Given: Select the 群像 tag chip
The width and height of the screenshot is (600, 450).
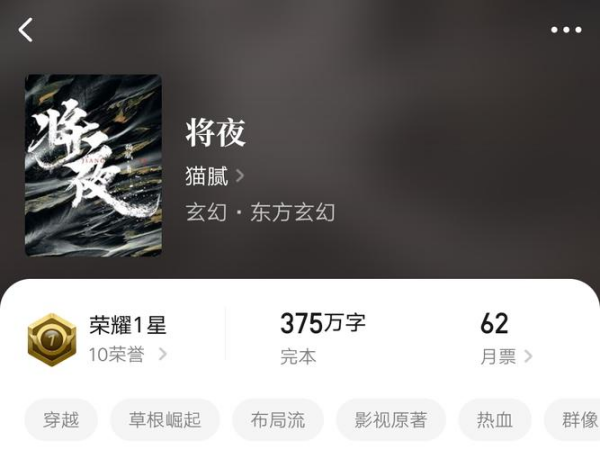Looking at the screenshot, I should click(x=578, y=420).
